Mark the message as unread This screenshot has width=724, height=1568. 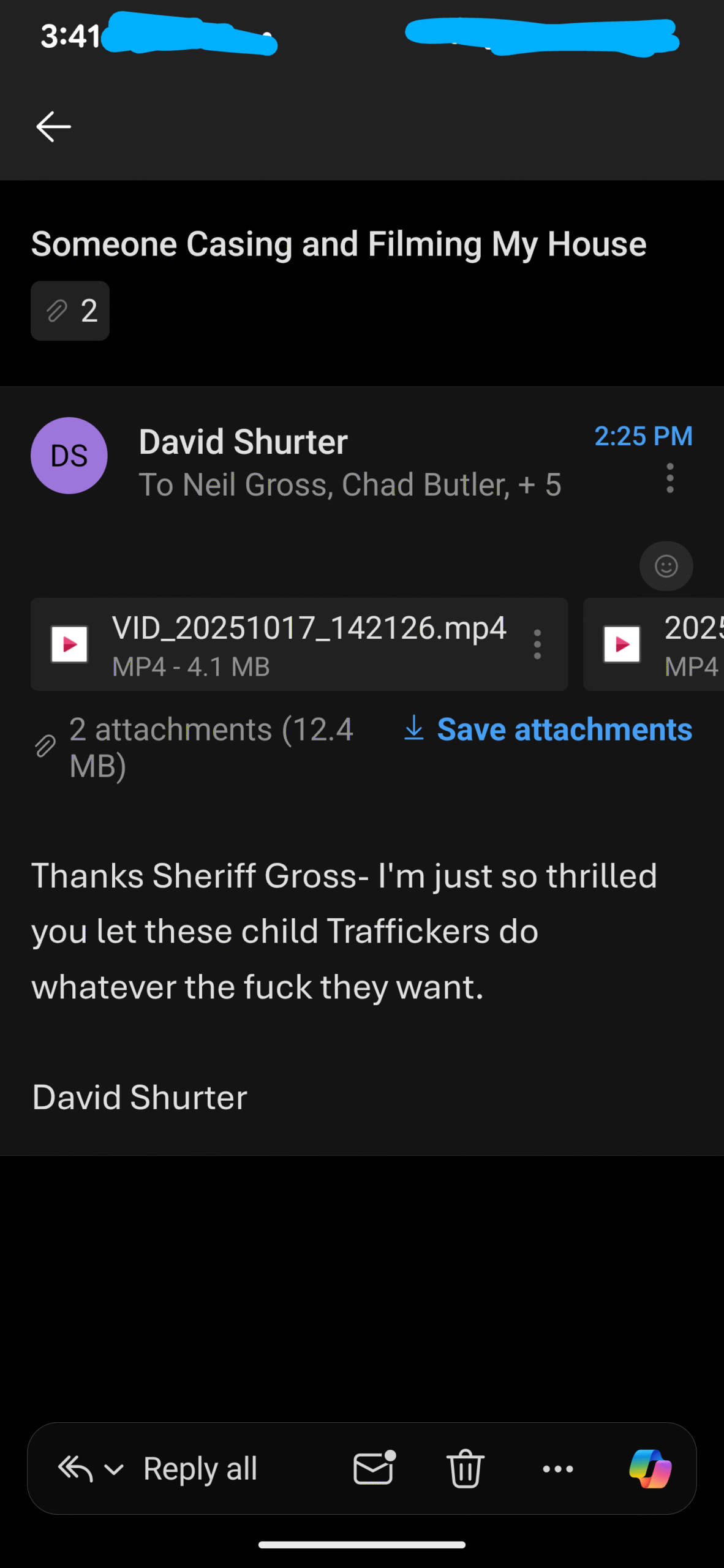click(374, 1469)
